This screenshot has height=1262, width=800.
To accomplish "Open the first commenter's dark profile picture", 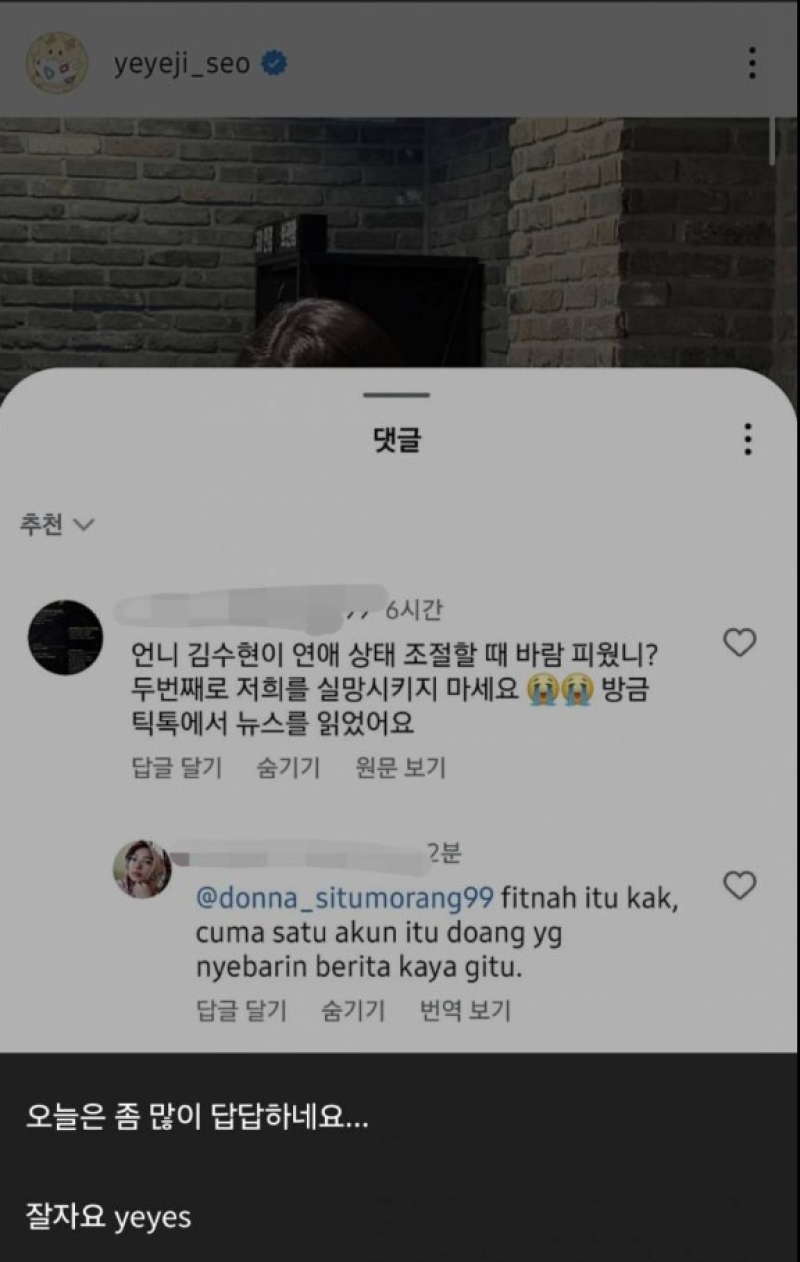I will pos(65,637).
